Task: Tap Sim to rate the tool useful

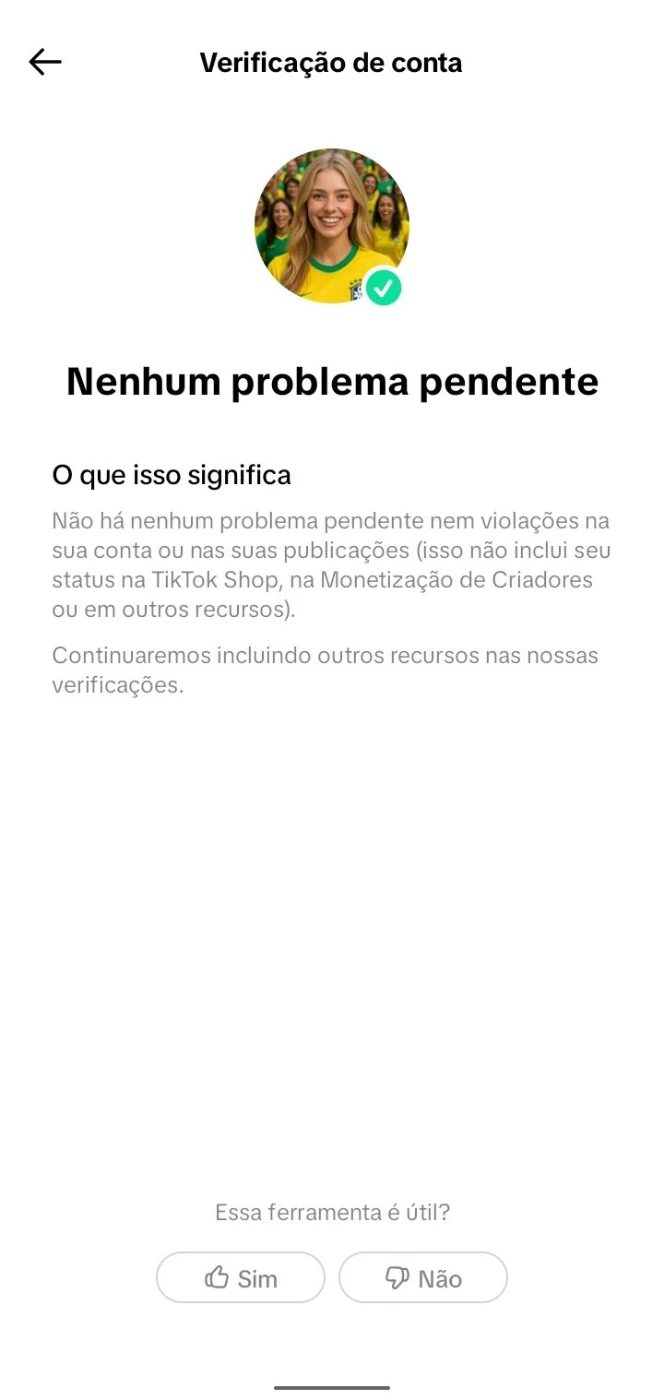Action: click(241, 1277)
